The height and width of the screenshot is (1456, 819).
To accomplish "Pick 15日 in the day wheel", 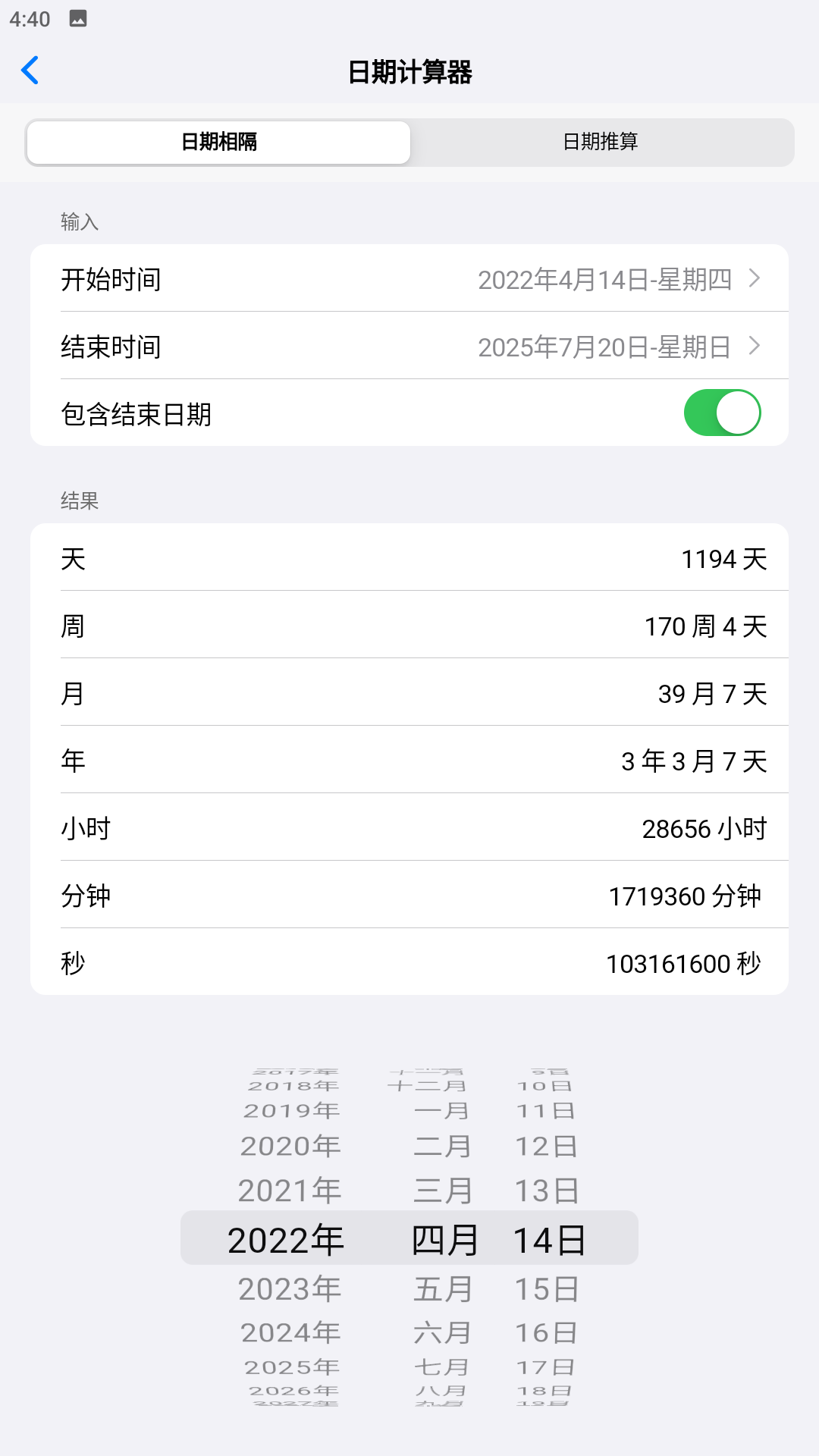I will 547,1288.
